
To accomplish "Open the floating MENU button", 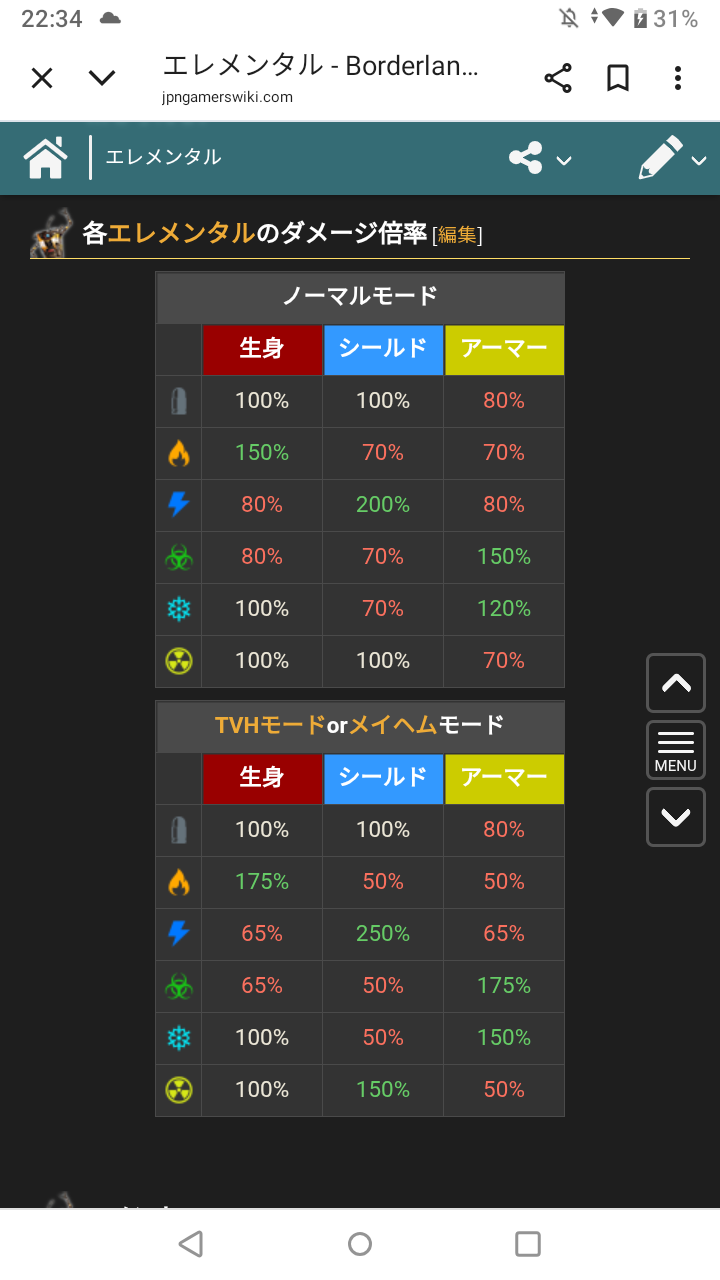I will [x=676, y=750].
